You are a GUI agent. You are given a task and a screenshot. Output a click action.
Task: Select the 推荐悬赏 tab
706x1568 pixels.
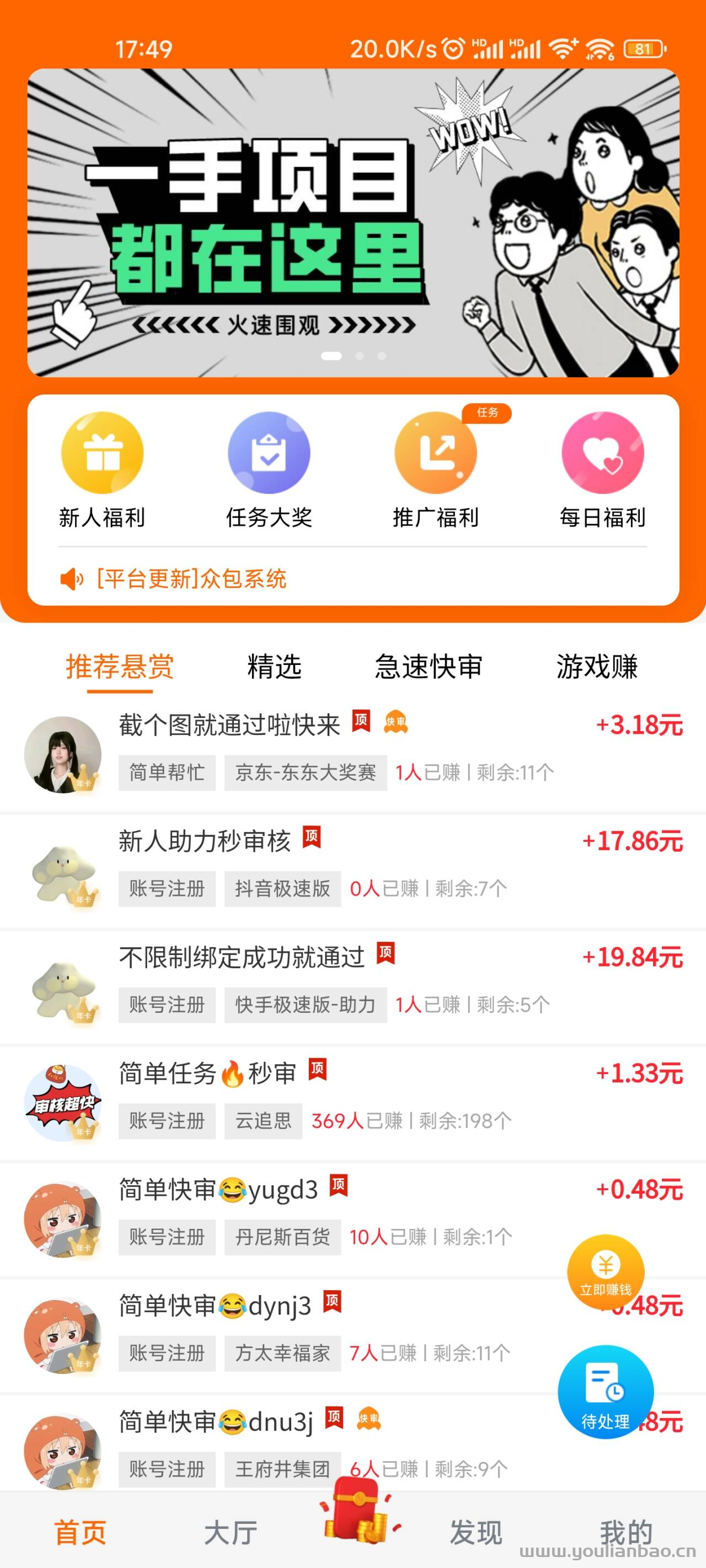119,666
